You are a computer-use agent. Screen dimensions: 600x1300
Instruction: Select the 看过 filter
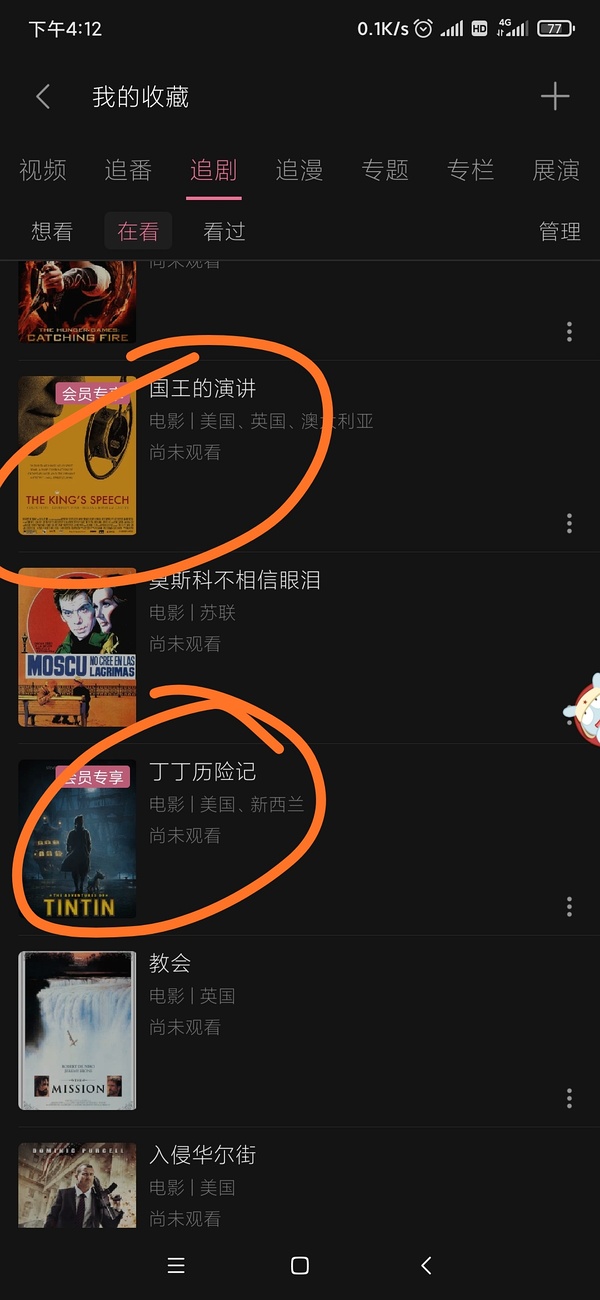coord(224,232)
